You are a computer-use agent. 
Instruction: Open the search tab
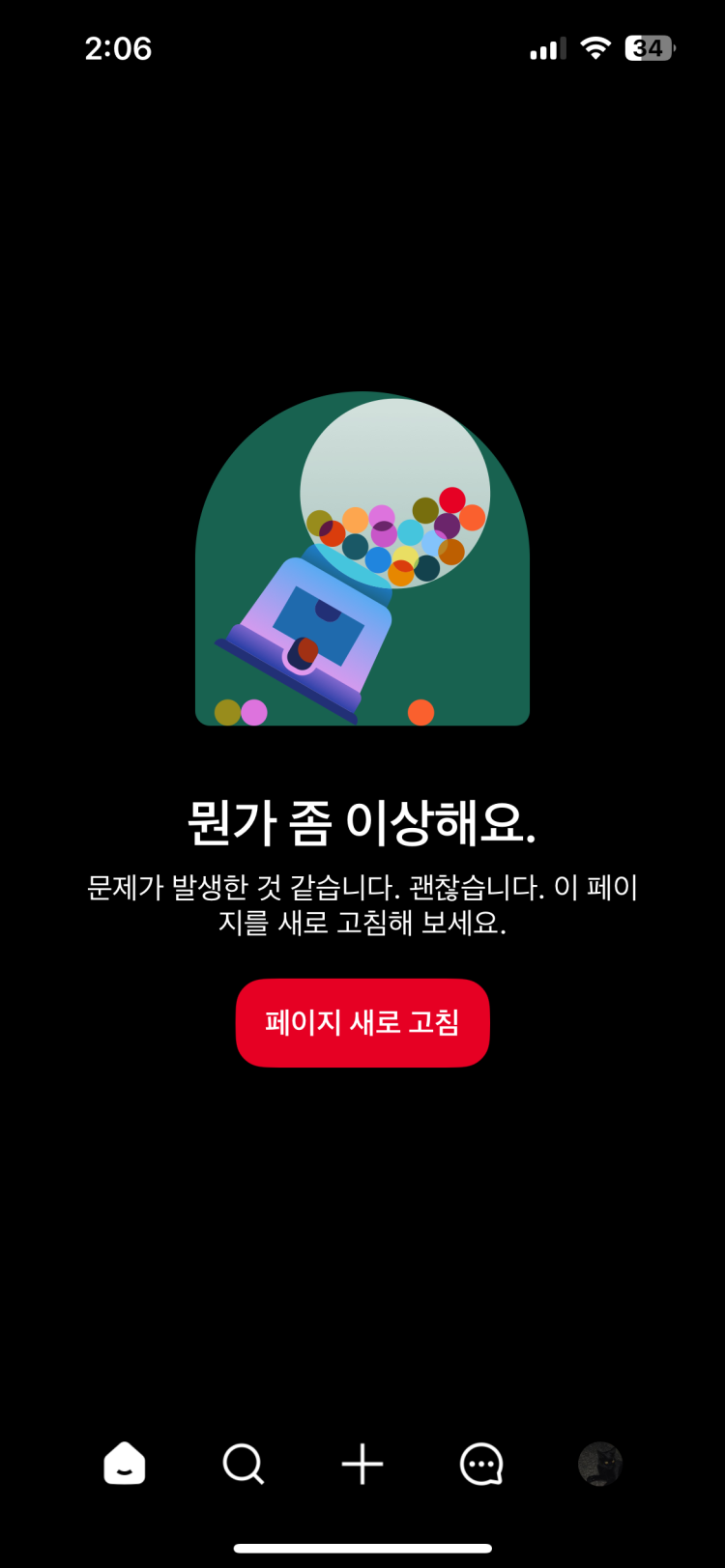(244, 1464)
